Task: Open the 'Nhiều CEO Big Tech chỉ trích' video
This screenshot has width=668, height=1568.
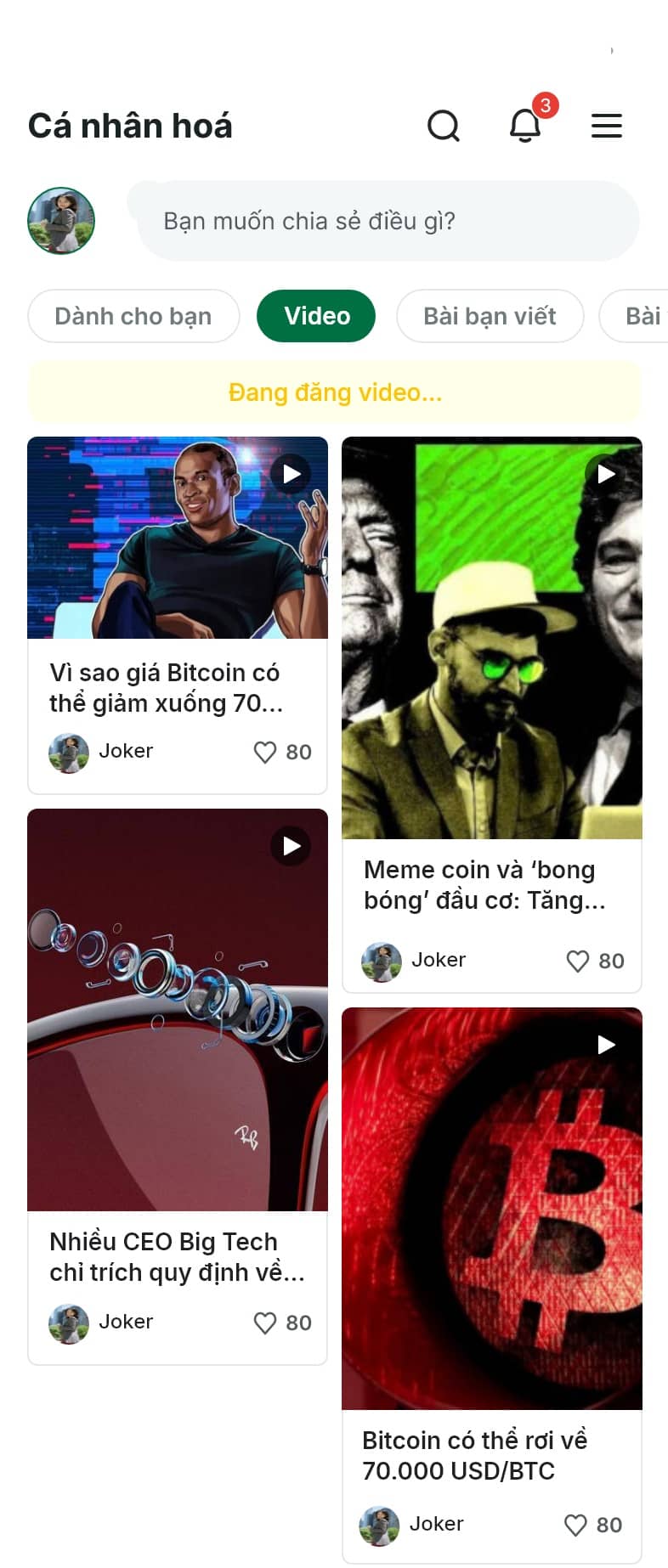Action: pyautogui.click(x=178, y=1009)
